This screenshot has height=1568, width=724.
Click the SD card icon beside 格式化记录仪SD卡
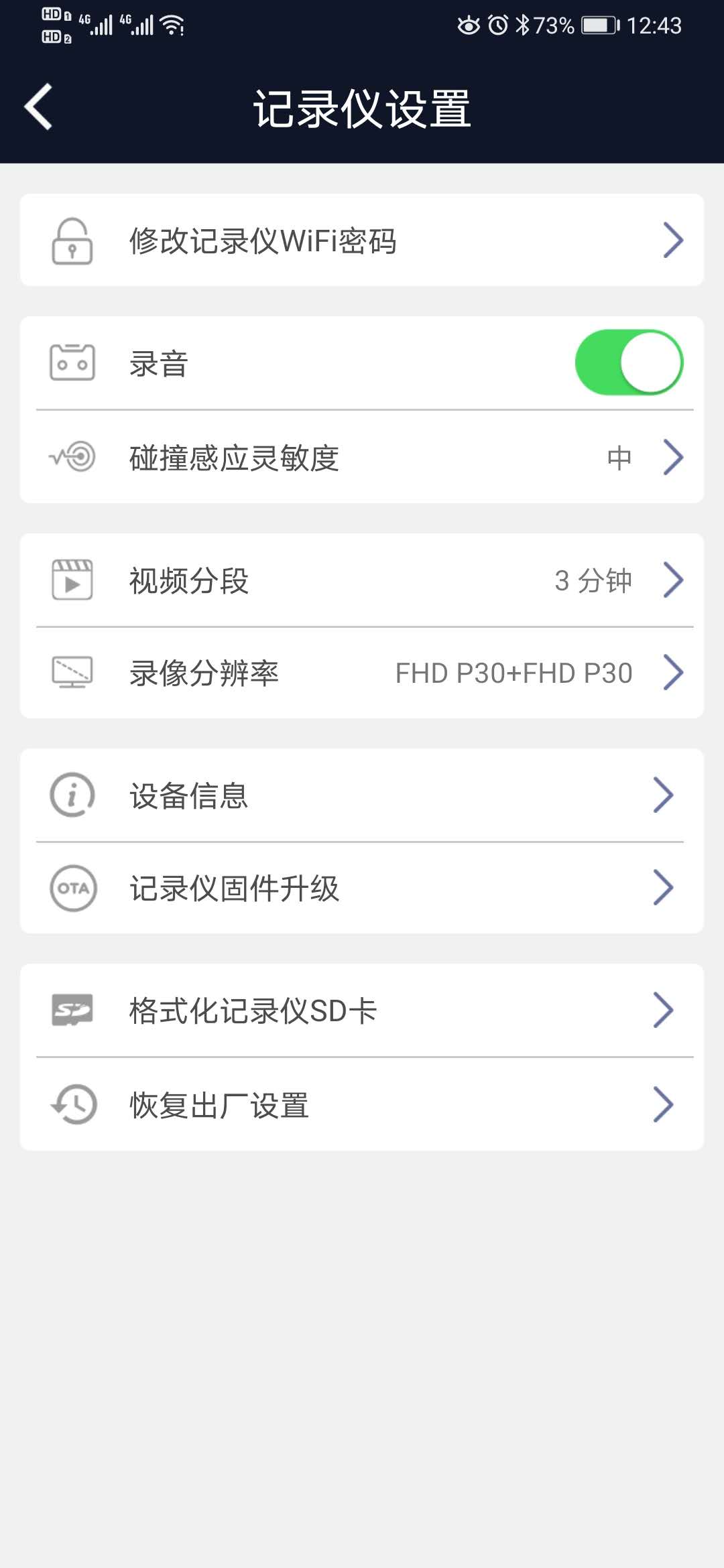(72, 1010)
